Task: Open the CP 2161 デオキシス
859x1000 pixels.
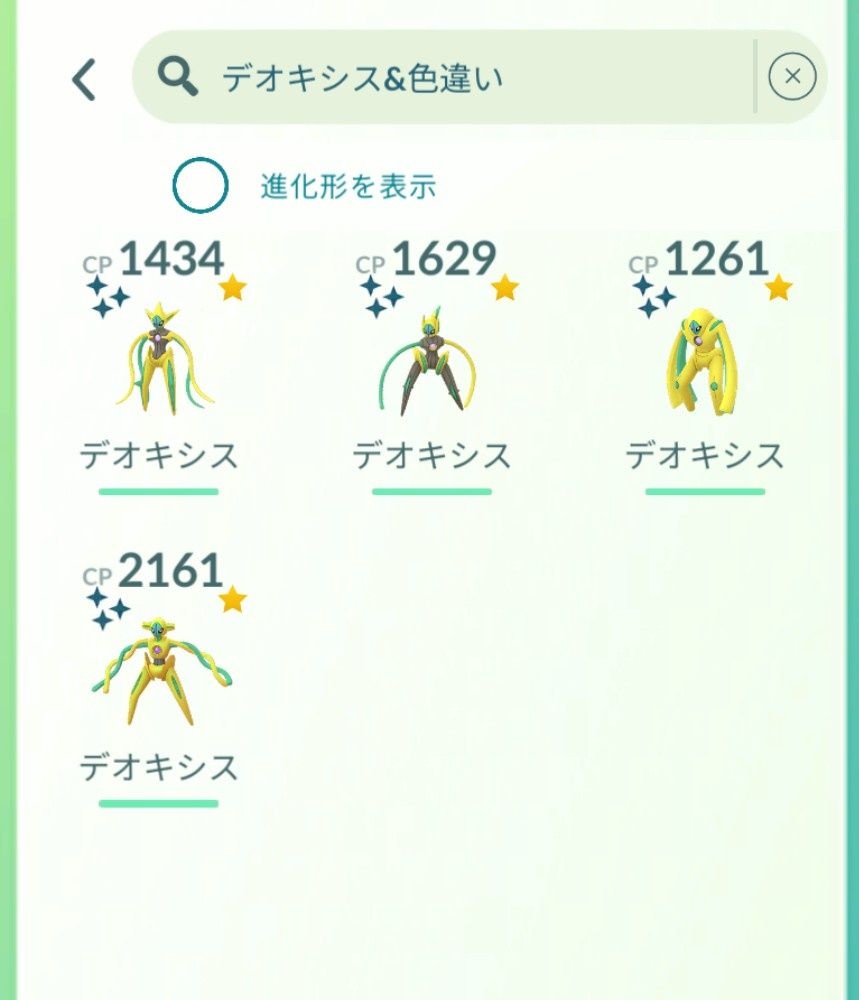Action: pyautogui.click(x=160, y=670)
